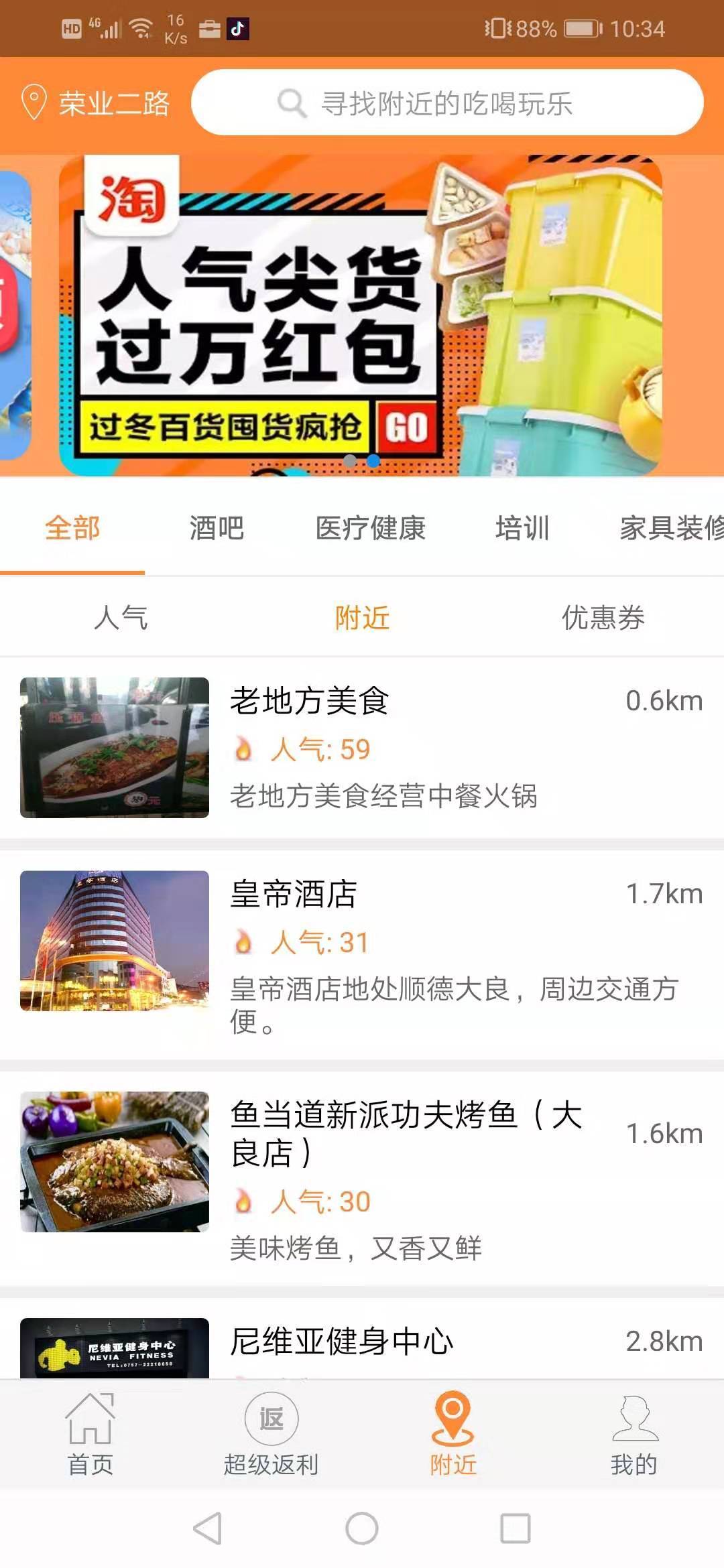Open the 人气尖货 过万红包 banner
724x1568 pixels.
(361, 315)
